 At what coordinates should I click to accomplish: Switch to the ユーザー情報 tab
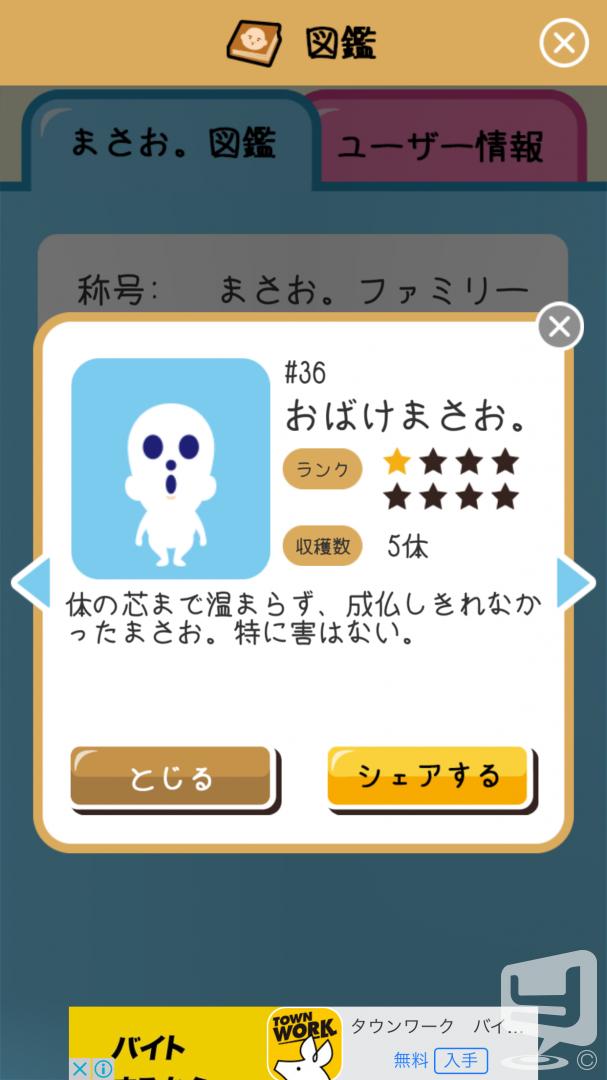(x=441, y=145)
